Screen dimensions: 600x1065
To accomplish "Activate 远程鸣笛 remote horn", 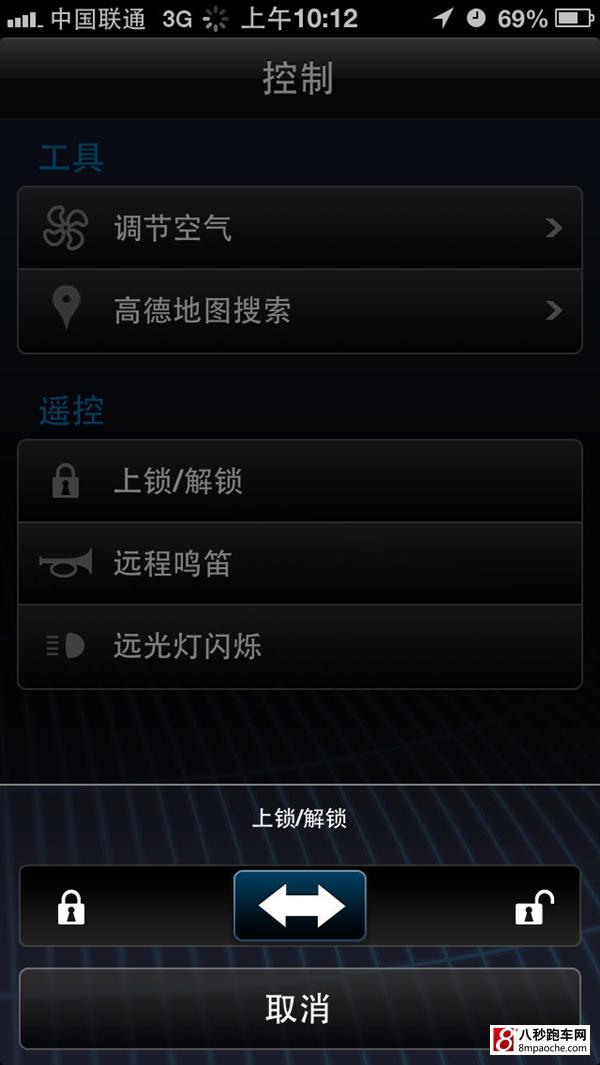I will tap(300, 564).
